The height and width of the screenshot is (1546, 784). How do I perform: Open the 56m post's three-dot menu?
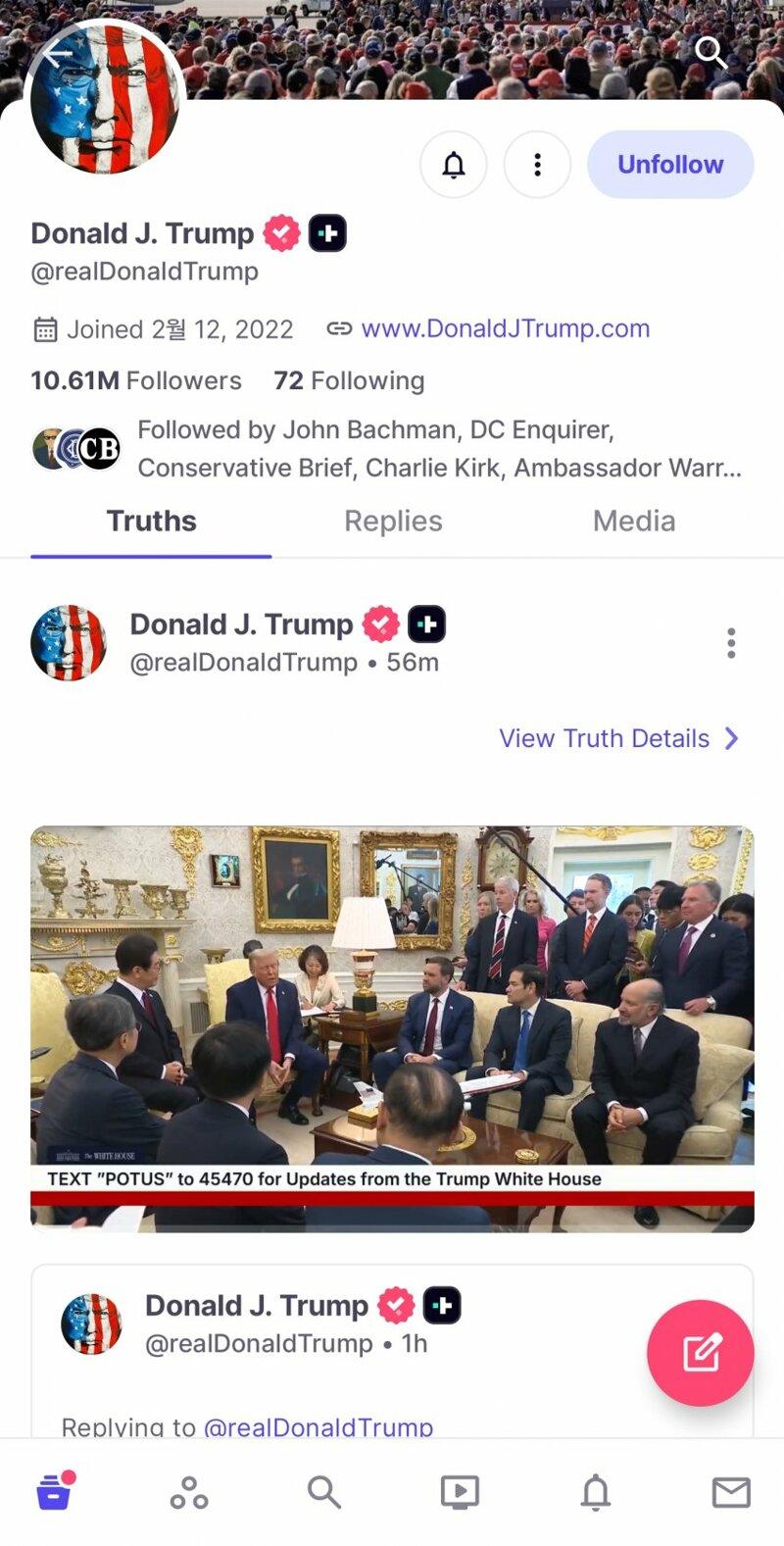(x=731, y=643)
